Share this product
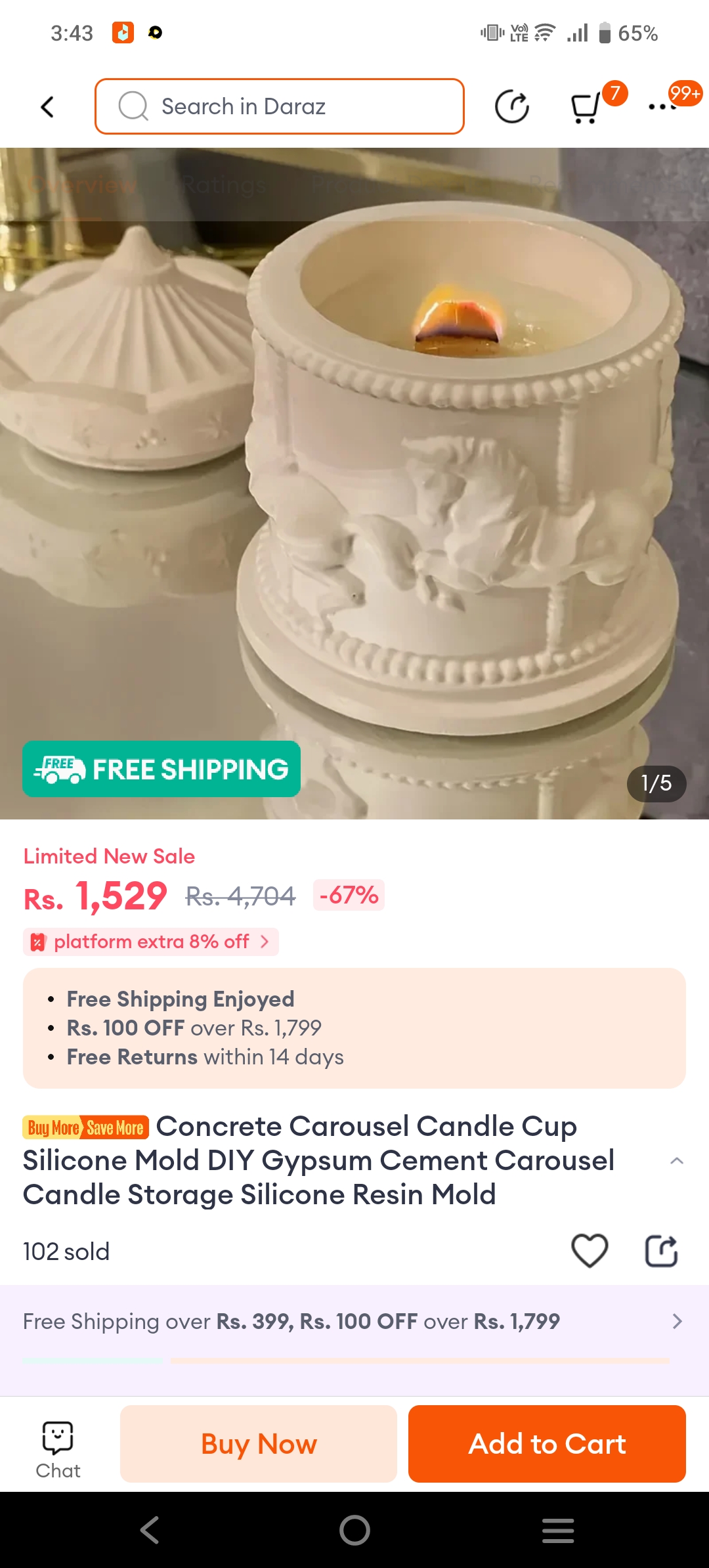The width and height of the screenshot is (709, 1568). tap(661, 1250)
